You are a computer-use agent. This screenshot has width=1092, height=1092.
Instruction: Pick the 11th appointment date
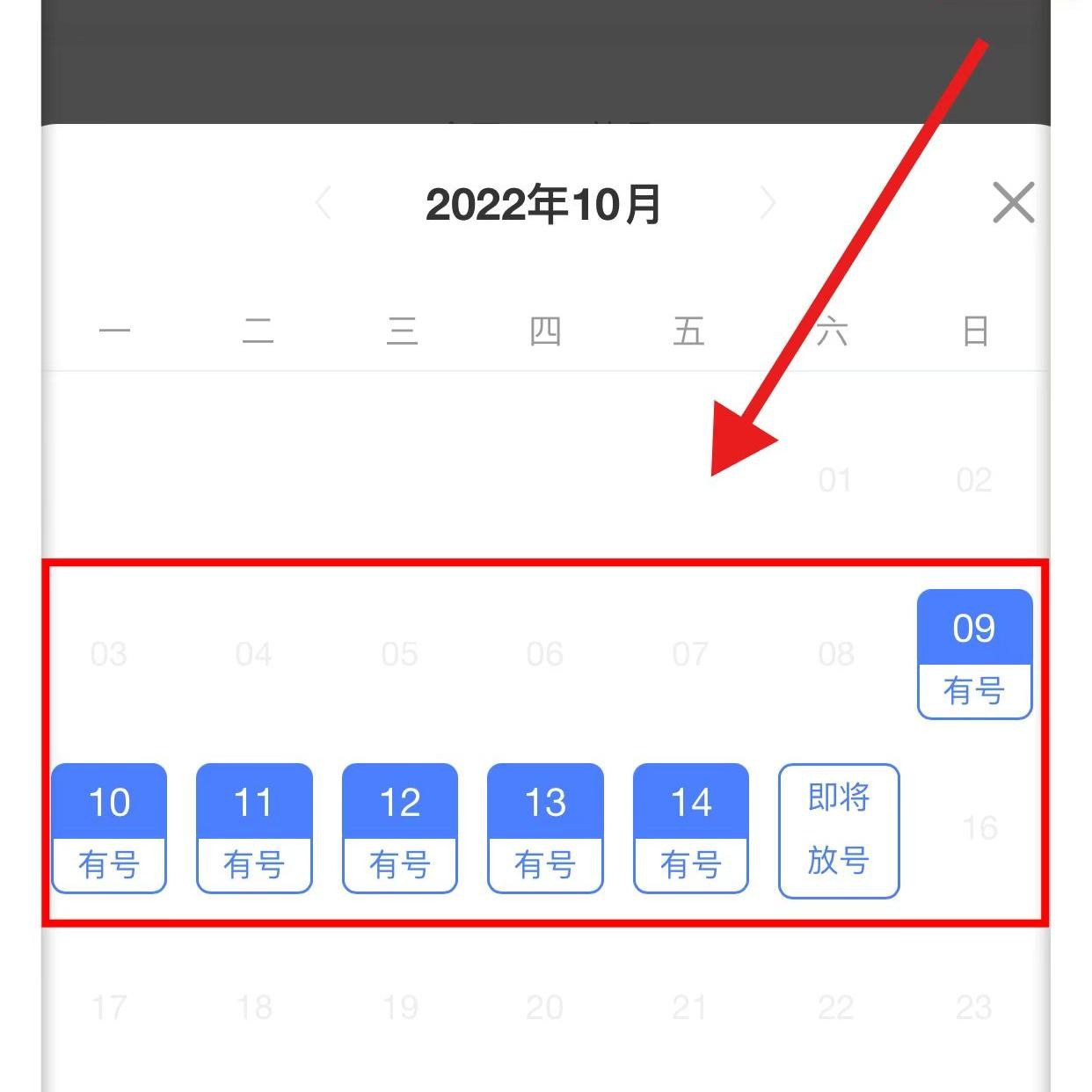[254, 828]
